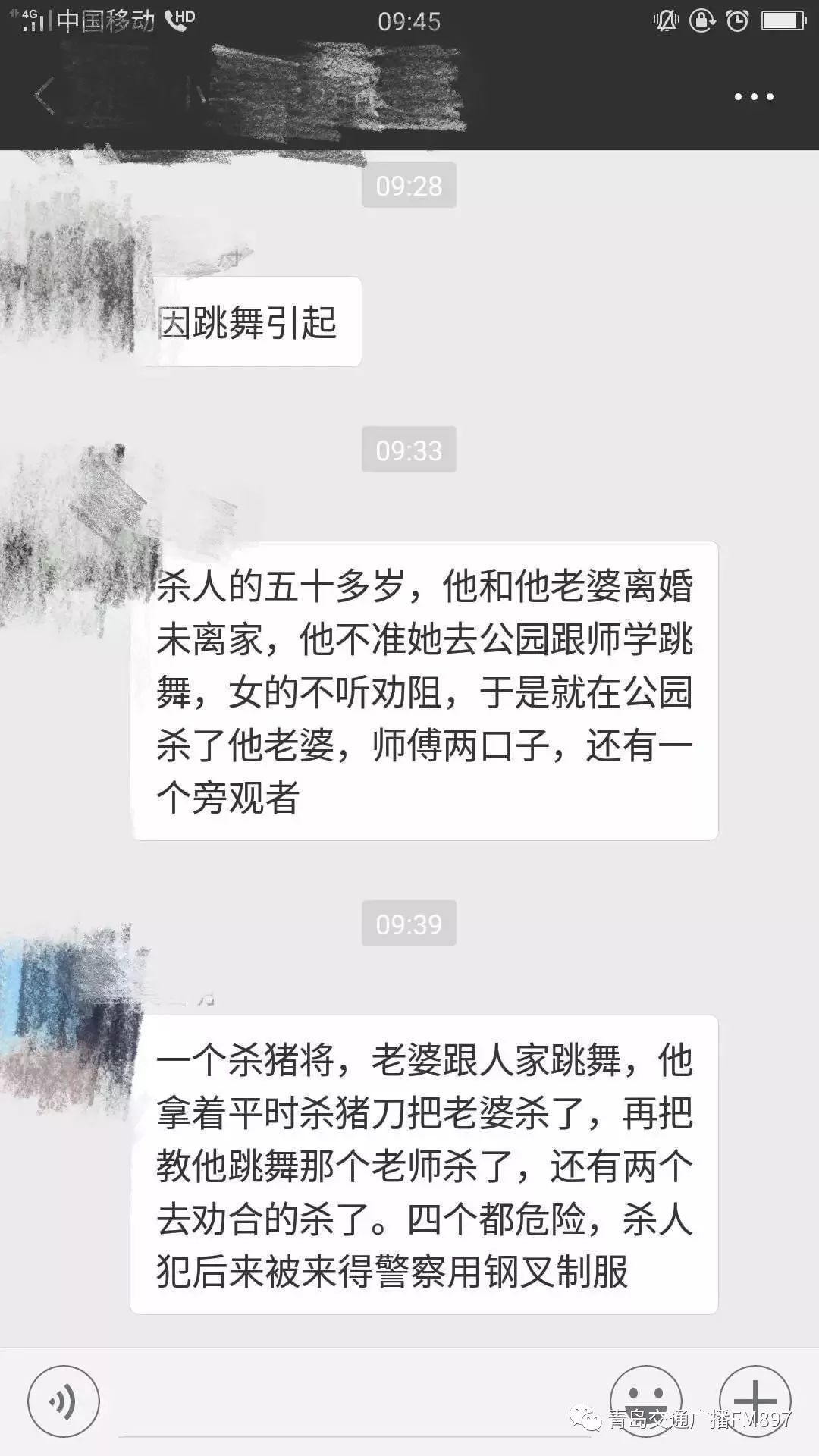The height and width of the screenshot is (1456, 819).
Task: Tap the 09:45 clock in the status bar
Action: coord(407,21)
